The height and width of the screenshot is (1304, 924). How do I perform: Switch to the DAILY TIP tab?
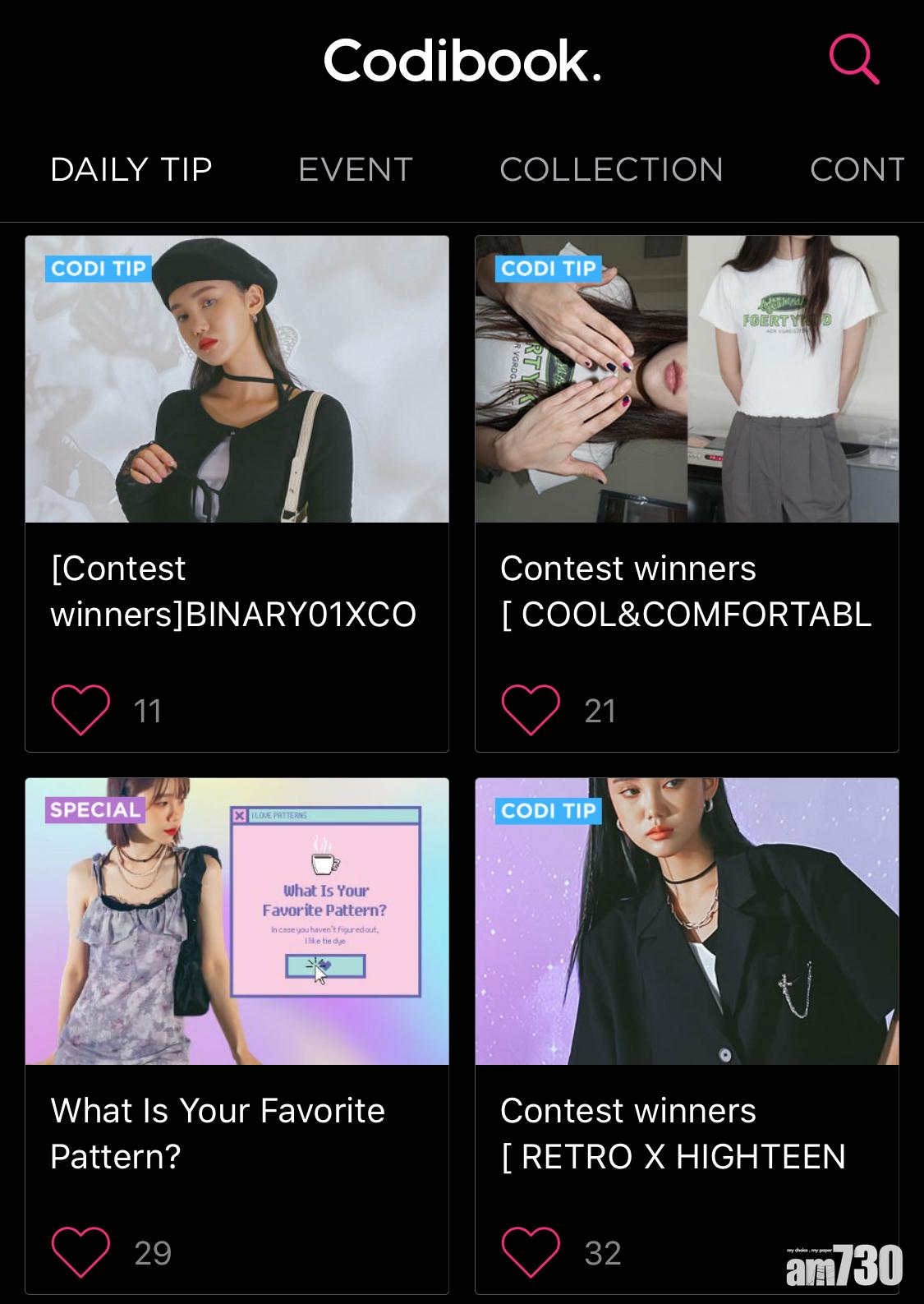(131, 170)
